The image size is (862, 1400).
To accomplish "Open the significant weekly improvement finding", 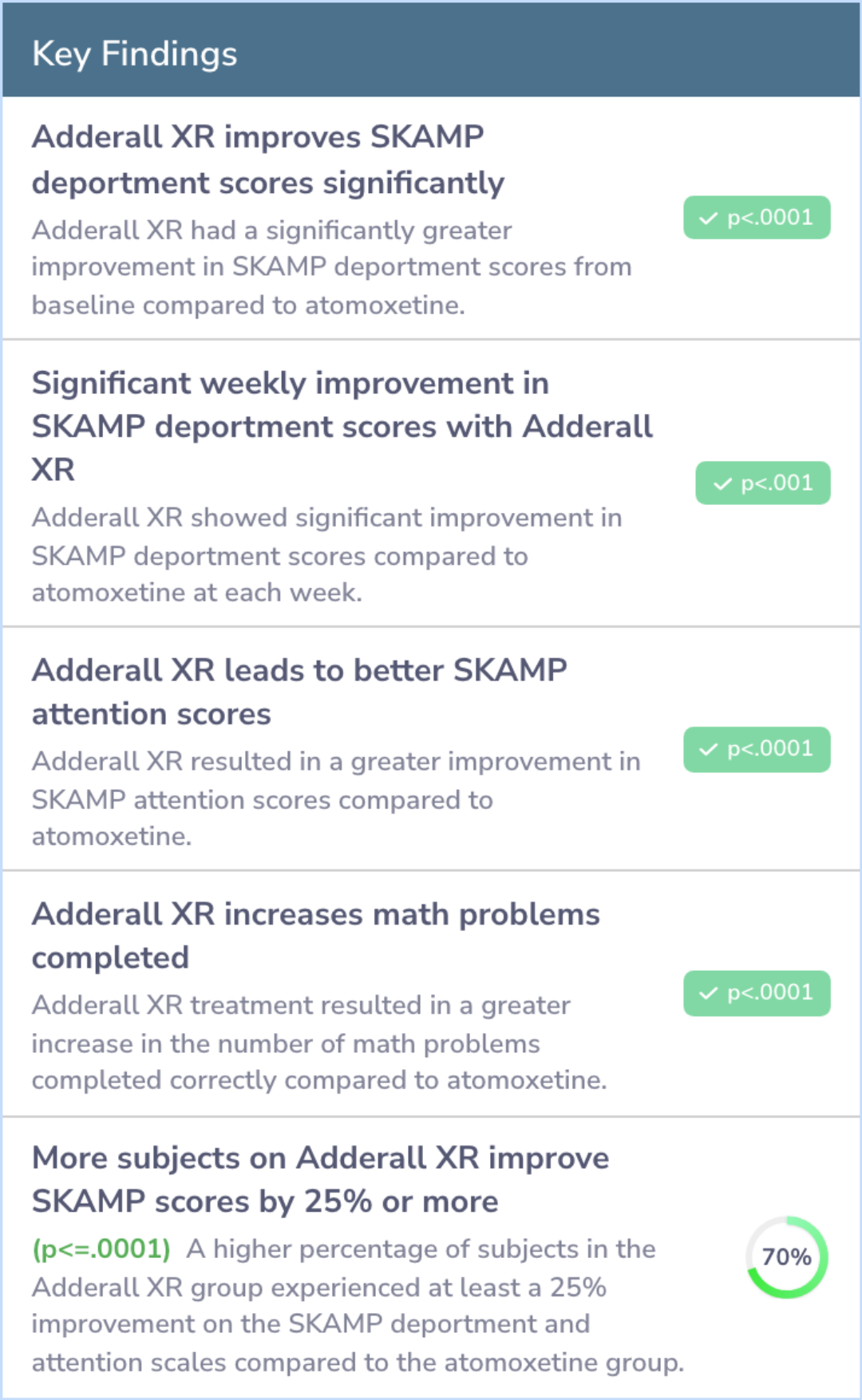I will click(x=431, y=483).
